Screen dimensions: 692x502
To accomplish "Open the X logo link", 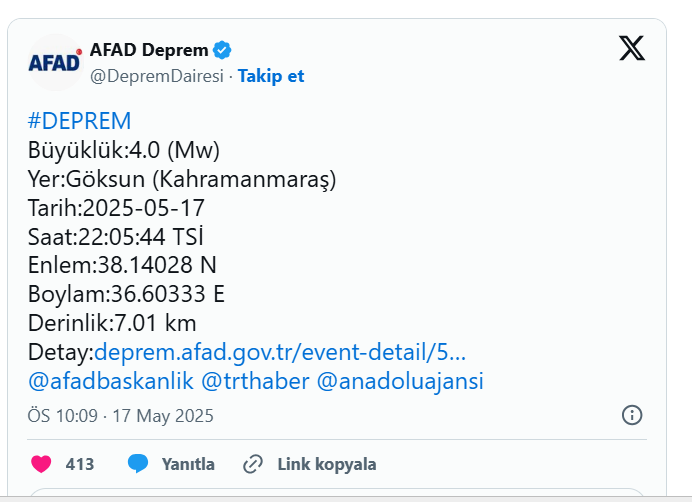I will pos(632,49).
